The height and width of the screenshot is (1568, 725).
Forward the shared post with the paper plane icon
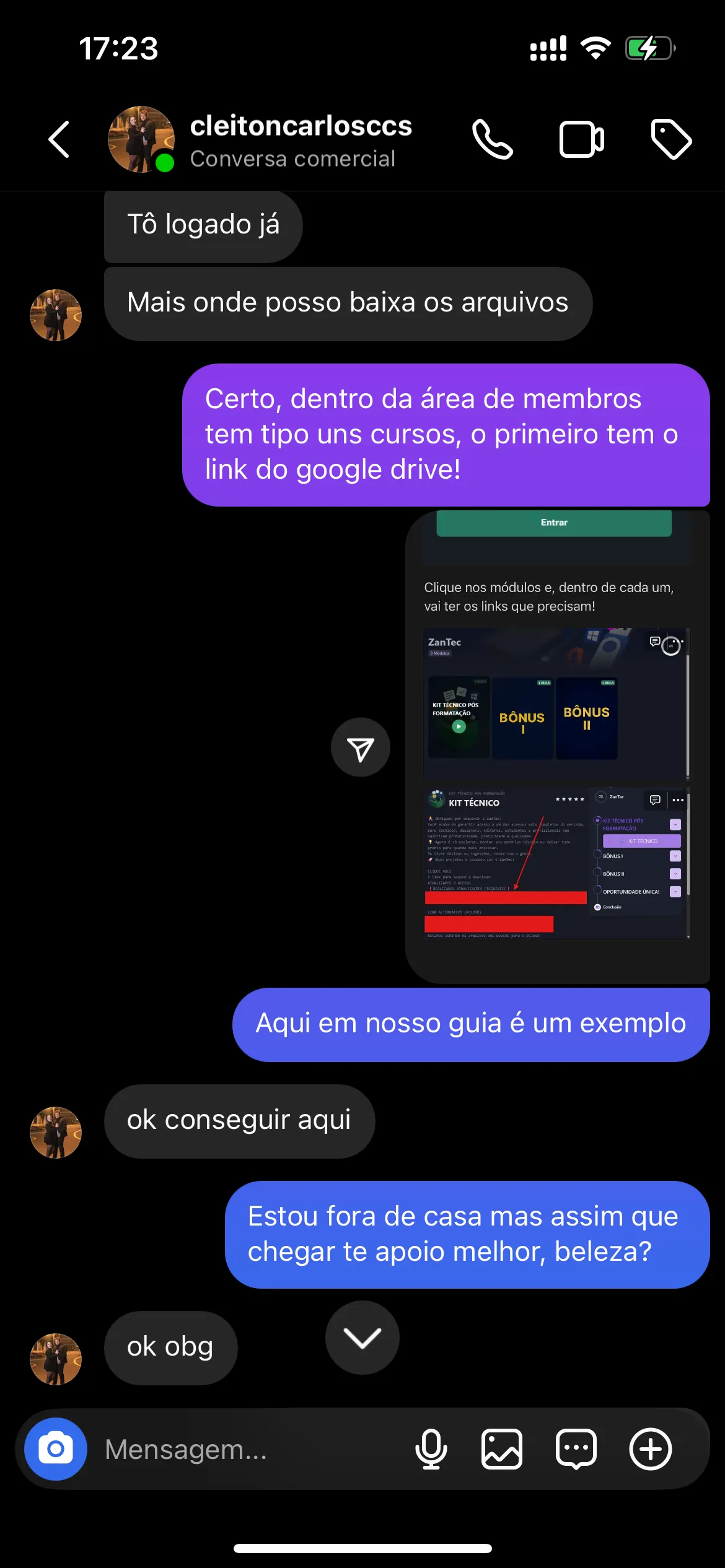coord(361,747)
